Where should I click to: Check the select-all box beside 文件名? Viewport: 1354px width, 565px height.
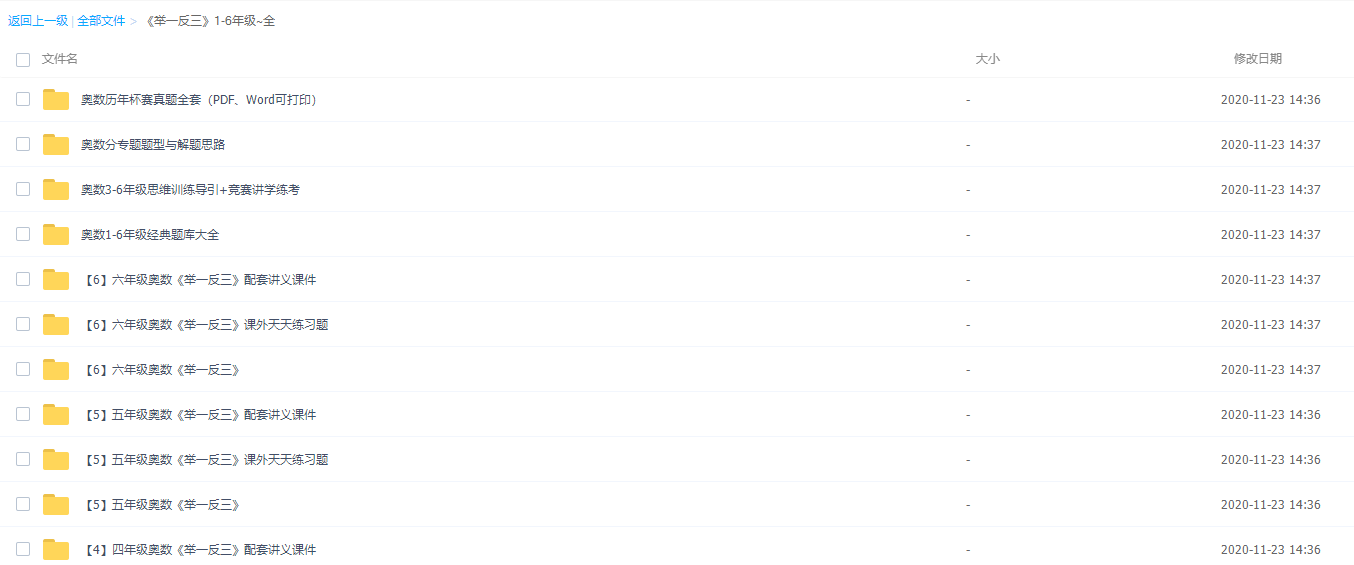tap(23, 60)
